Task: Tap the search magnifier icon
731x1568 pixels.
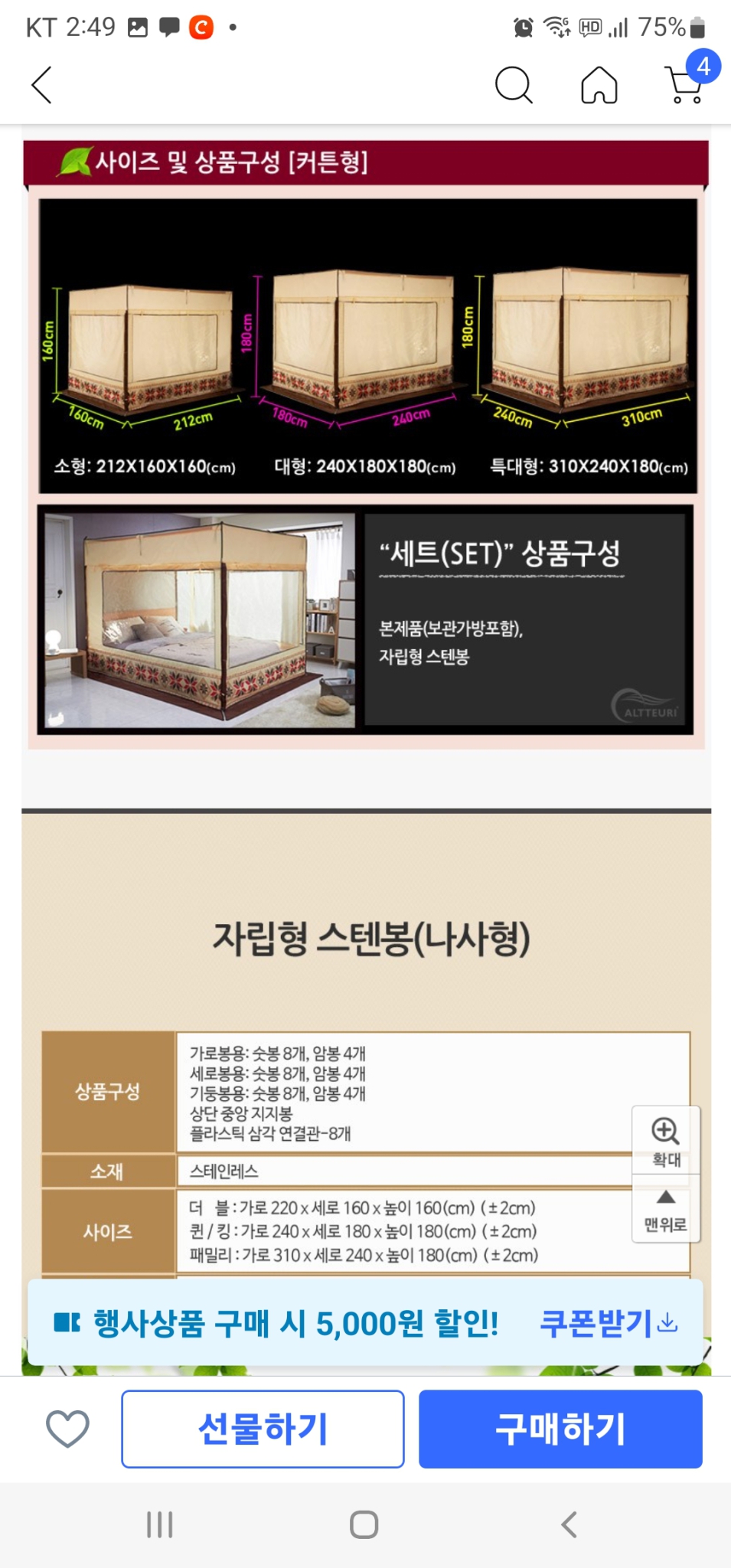Action: [514, 86]
